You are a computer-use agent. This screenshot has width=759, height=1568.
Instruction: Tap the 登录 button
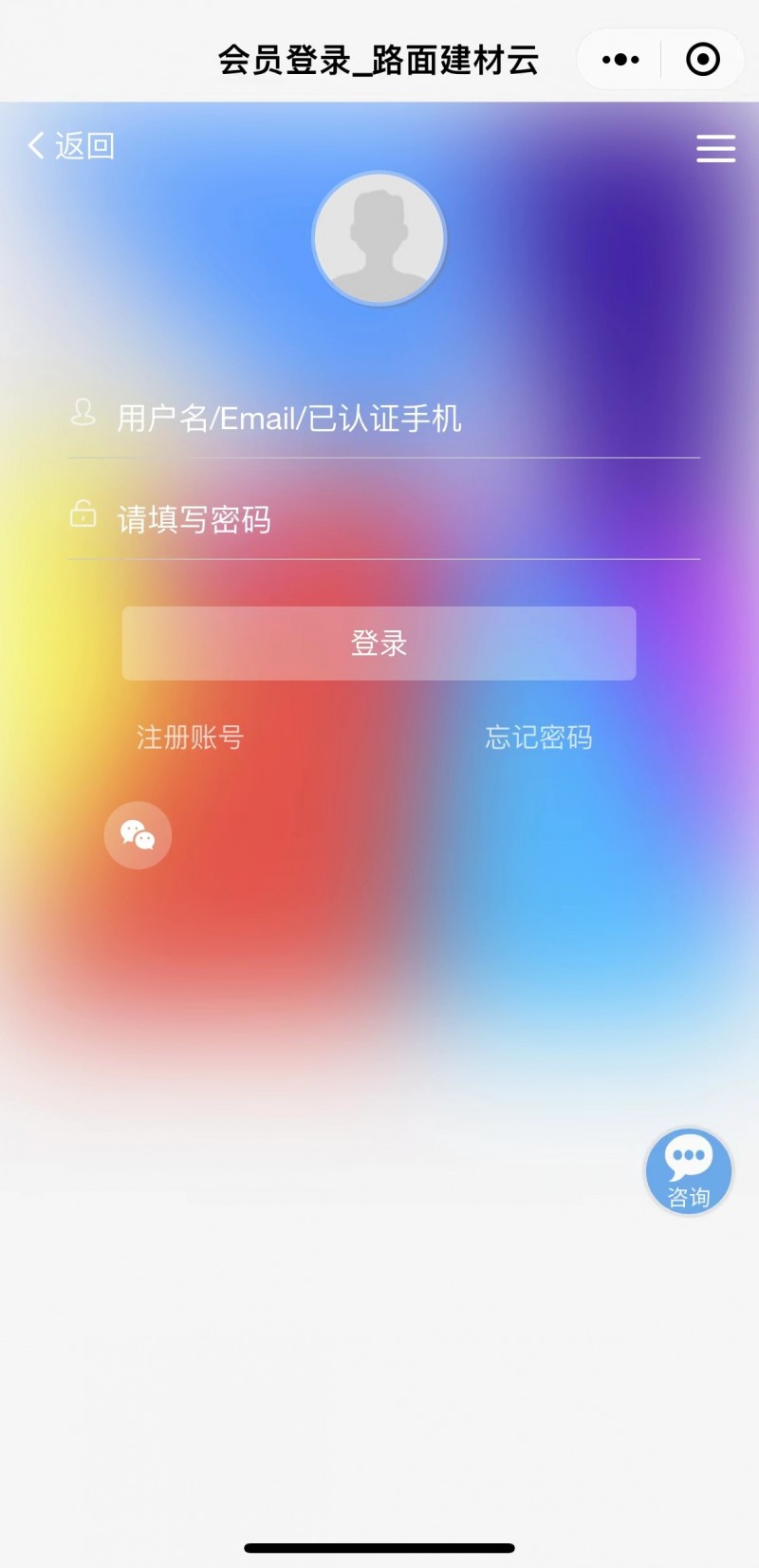pos(379,643)
